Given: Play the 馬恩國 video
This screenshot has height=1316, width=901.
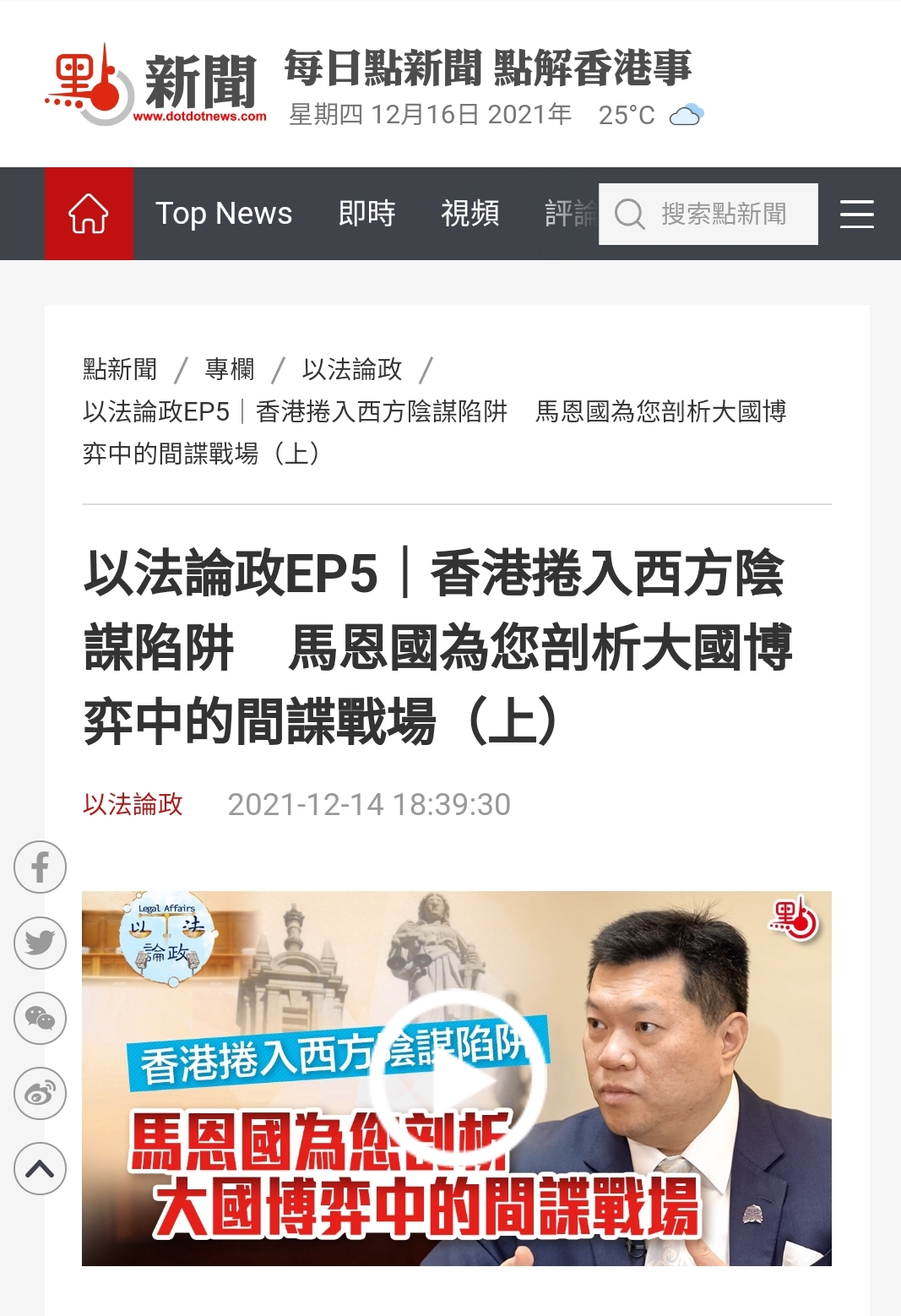Looking at the screenshot, I should [457, 1079].
